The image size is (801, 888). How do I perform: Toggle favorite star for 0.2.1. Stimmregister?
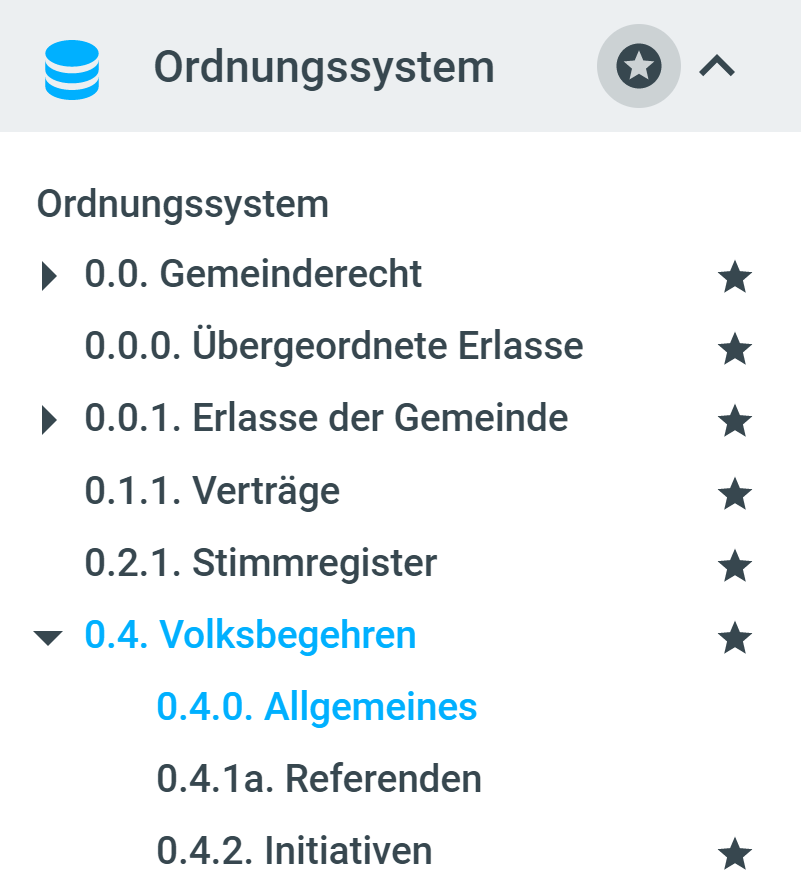pos(735,565)
